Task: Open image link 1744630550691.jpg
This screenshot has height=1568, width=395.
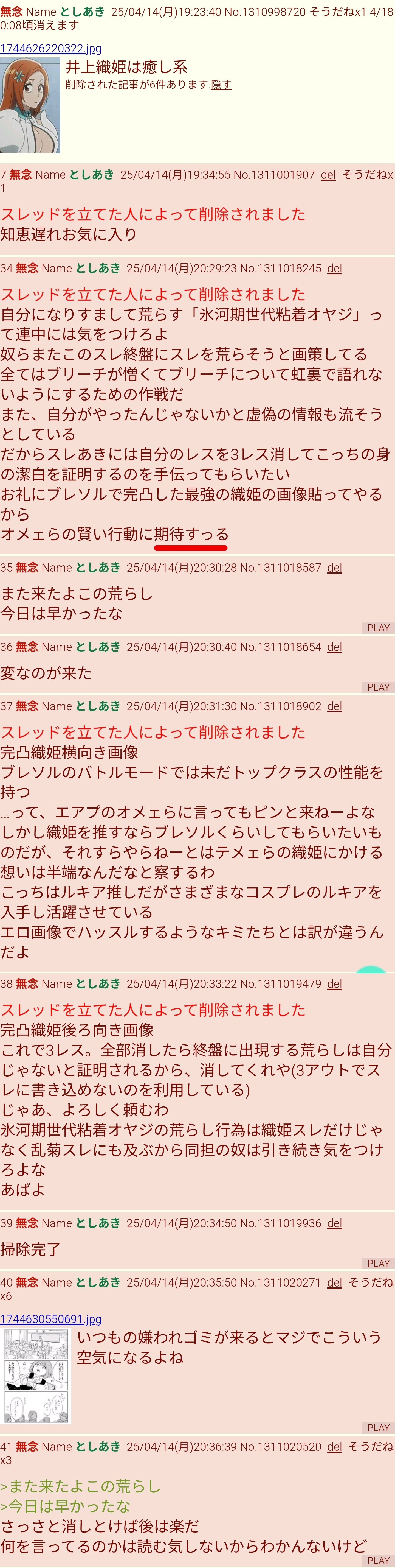Action: 50,1320
